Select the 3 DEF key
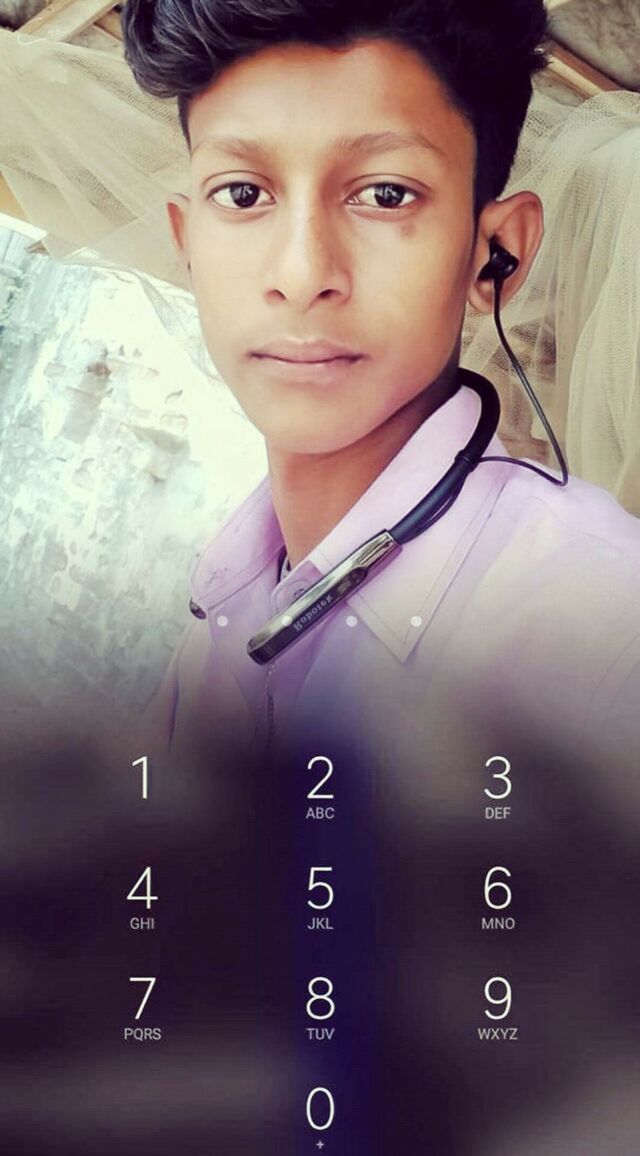The width and height of the screenshot is (640, 1156). point(497,787)
